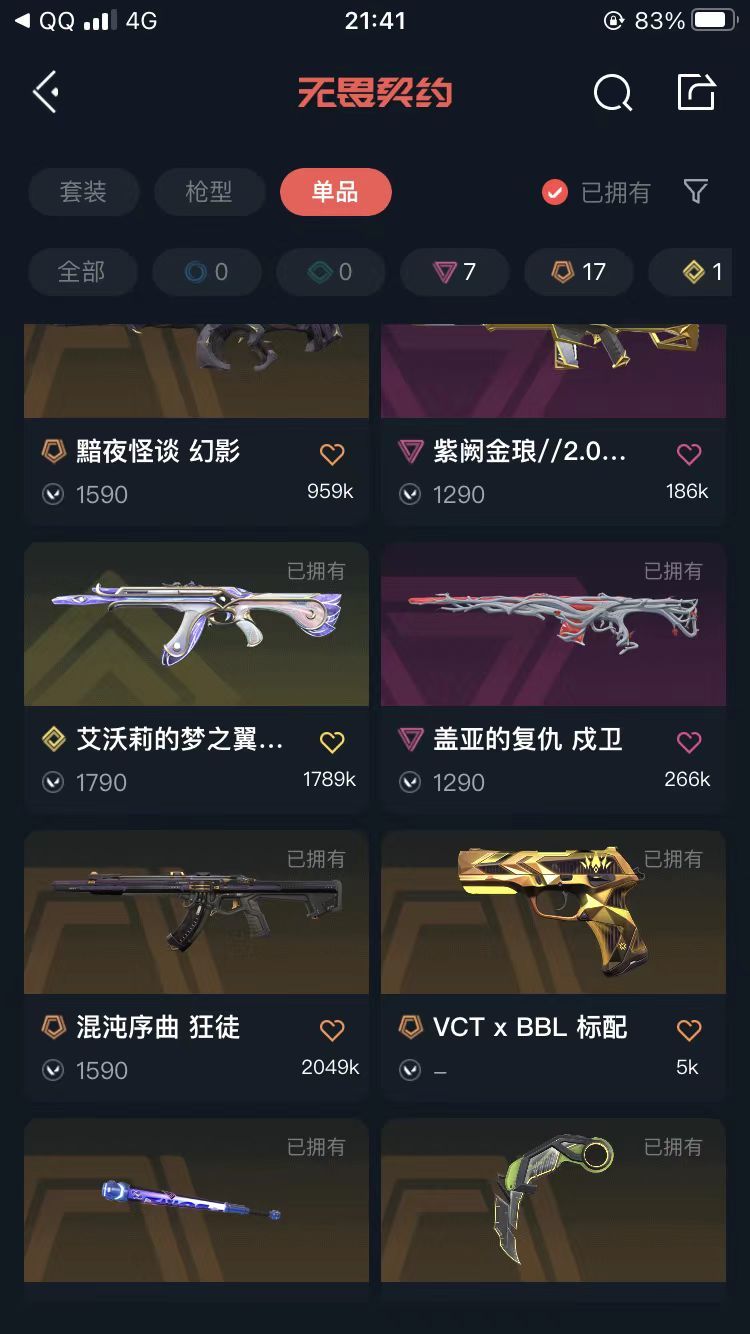Tap the heart on 盖亚的复仇 成卫
Image resolution: width=750 pixels, height=1334 pixels.
pyautogui.click(x=688, y=742)
